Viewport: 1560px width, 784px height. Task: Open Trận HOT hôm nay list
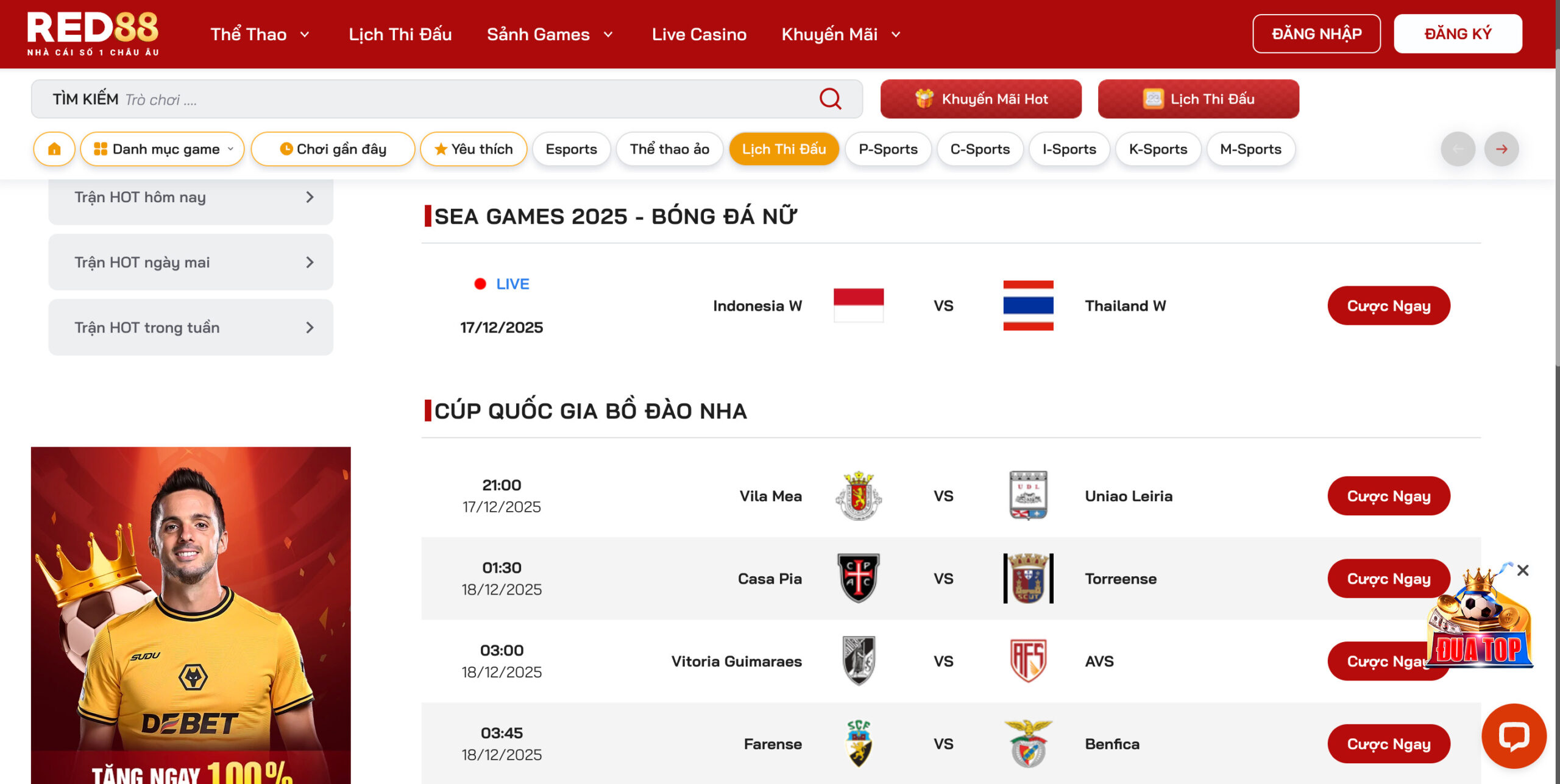pyautogui.click(x=191, y=197)
